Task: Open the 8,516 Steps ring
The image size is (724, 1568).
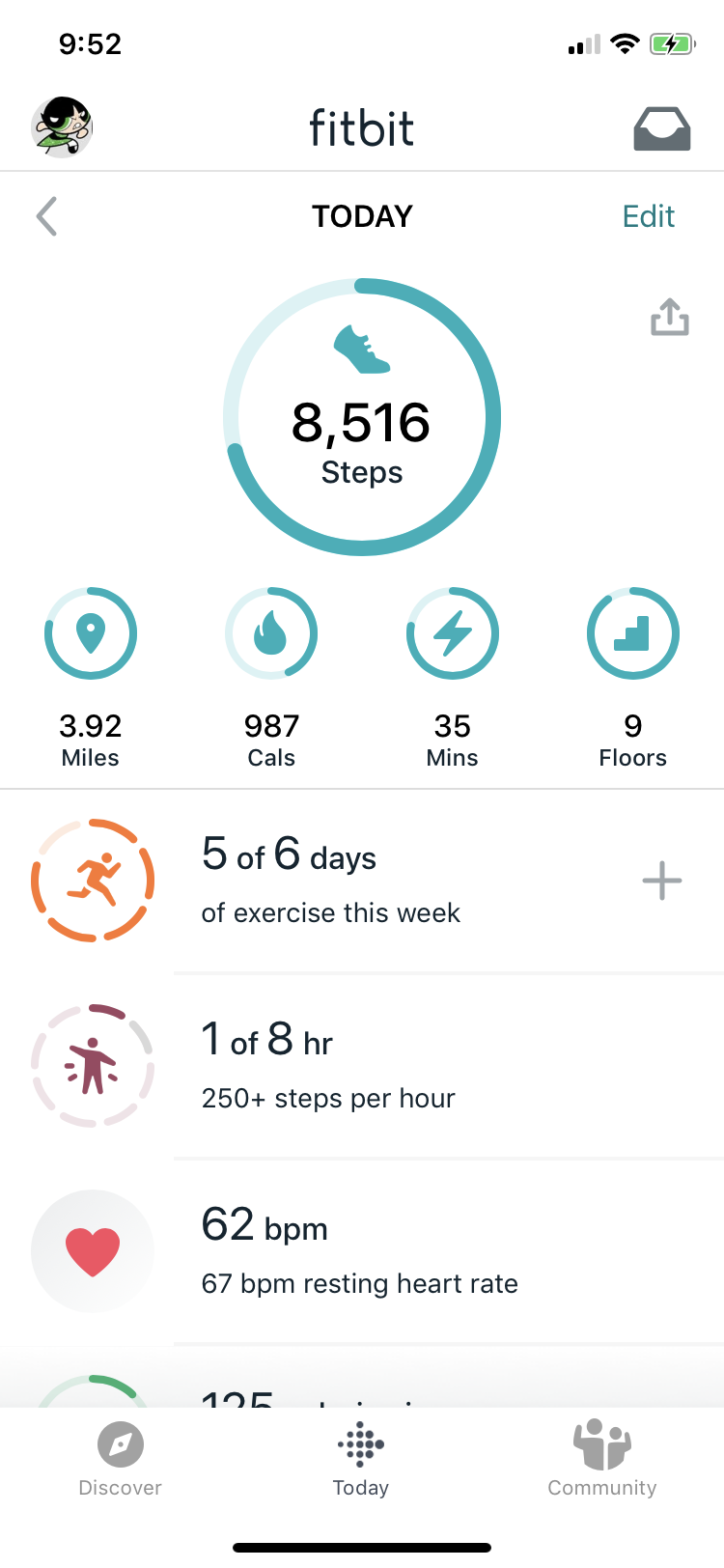Action: coord(362,417)
